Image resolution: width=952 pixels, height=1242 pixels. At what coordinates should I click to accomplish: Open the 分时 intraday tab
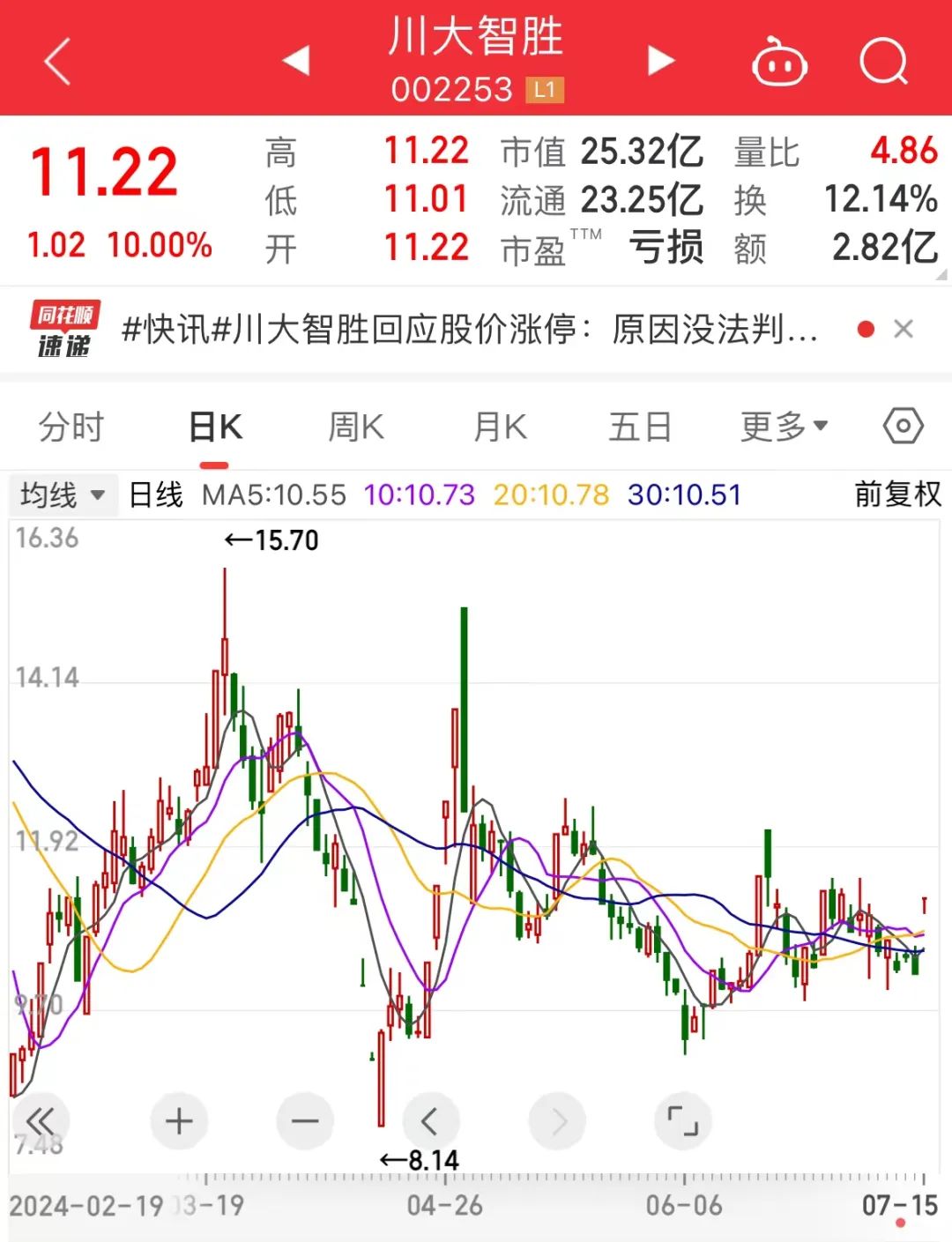pos(71,426)
